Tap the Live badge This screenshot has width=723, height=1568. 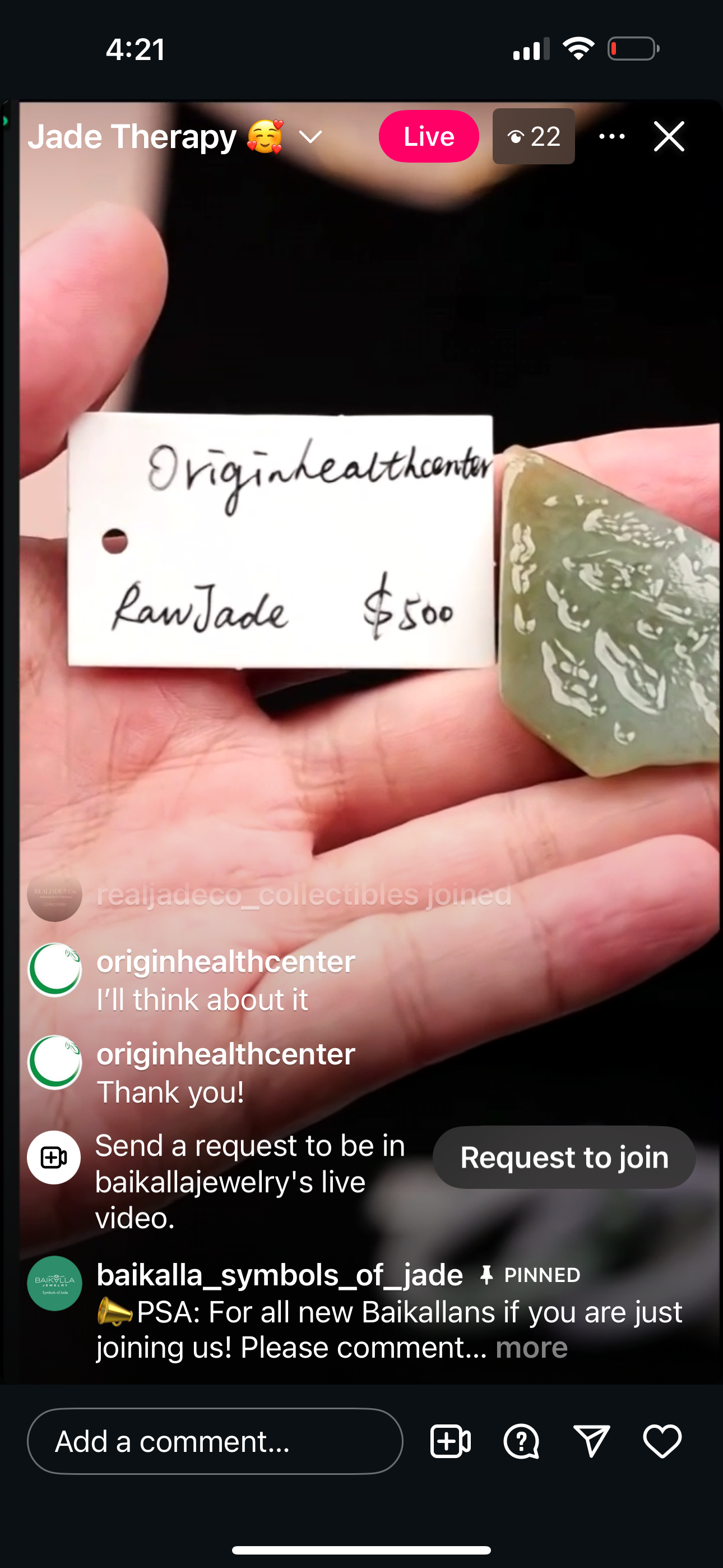[428, 136]
